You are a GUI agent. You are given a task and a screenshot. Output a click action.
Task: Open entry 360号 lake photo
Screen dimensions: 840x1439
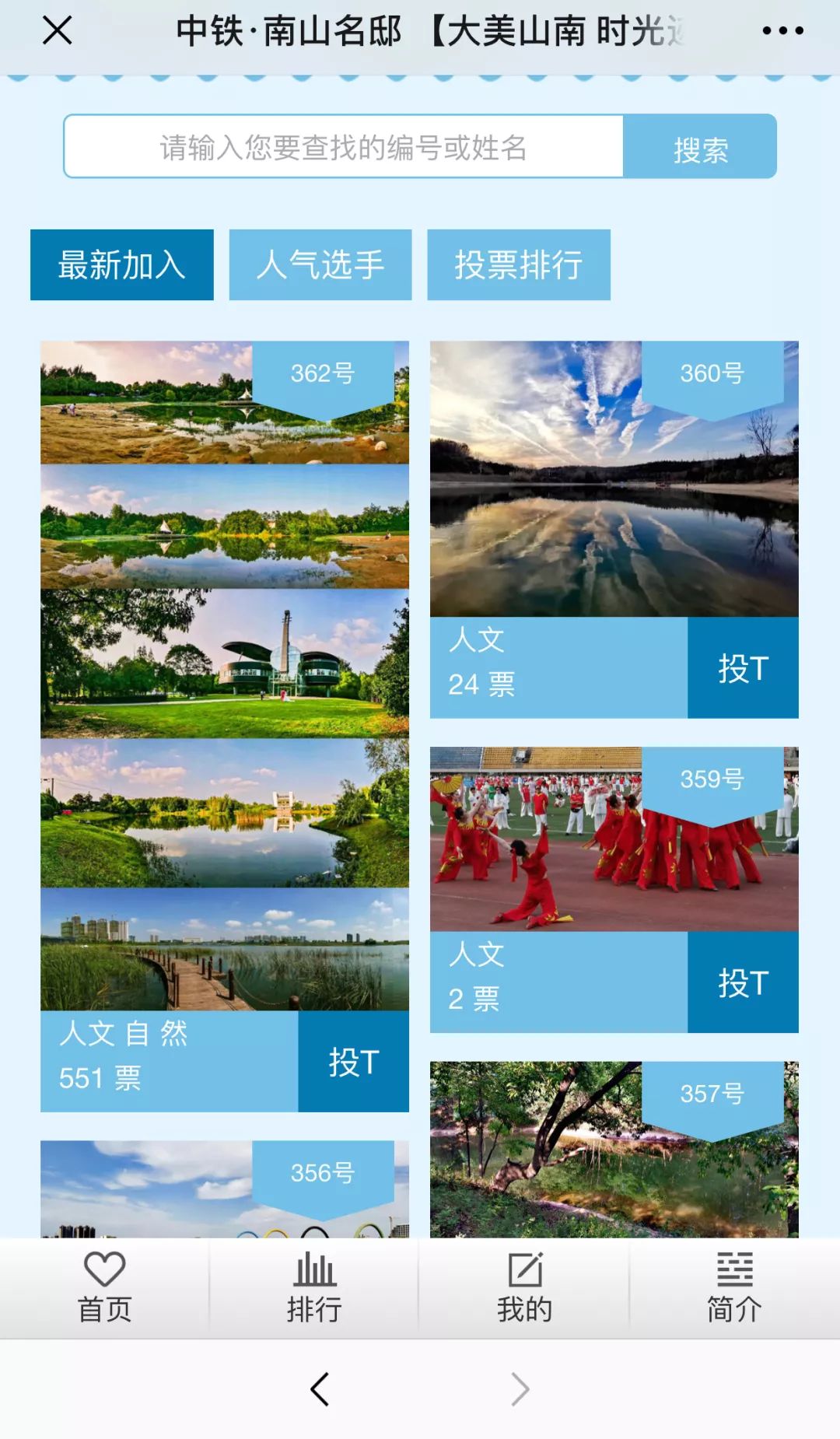(614, 479)
